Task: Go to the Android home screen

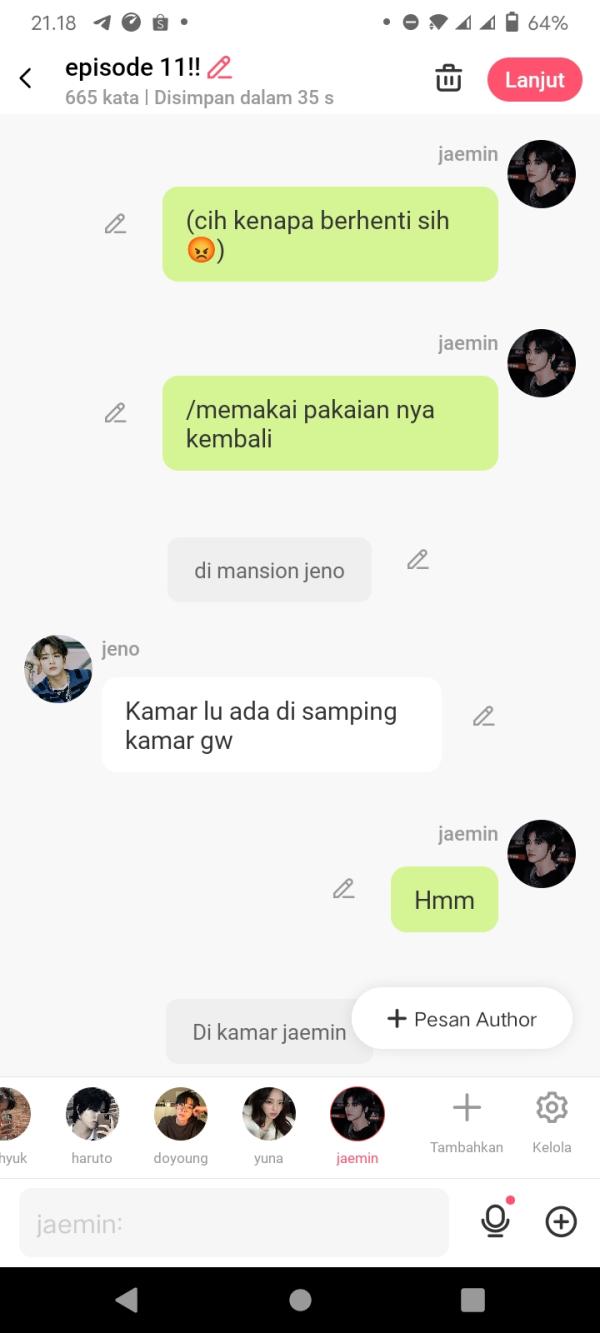Action: (300, 1300)
